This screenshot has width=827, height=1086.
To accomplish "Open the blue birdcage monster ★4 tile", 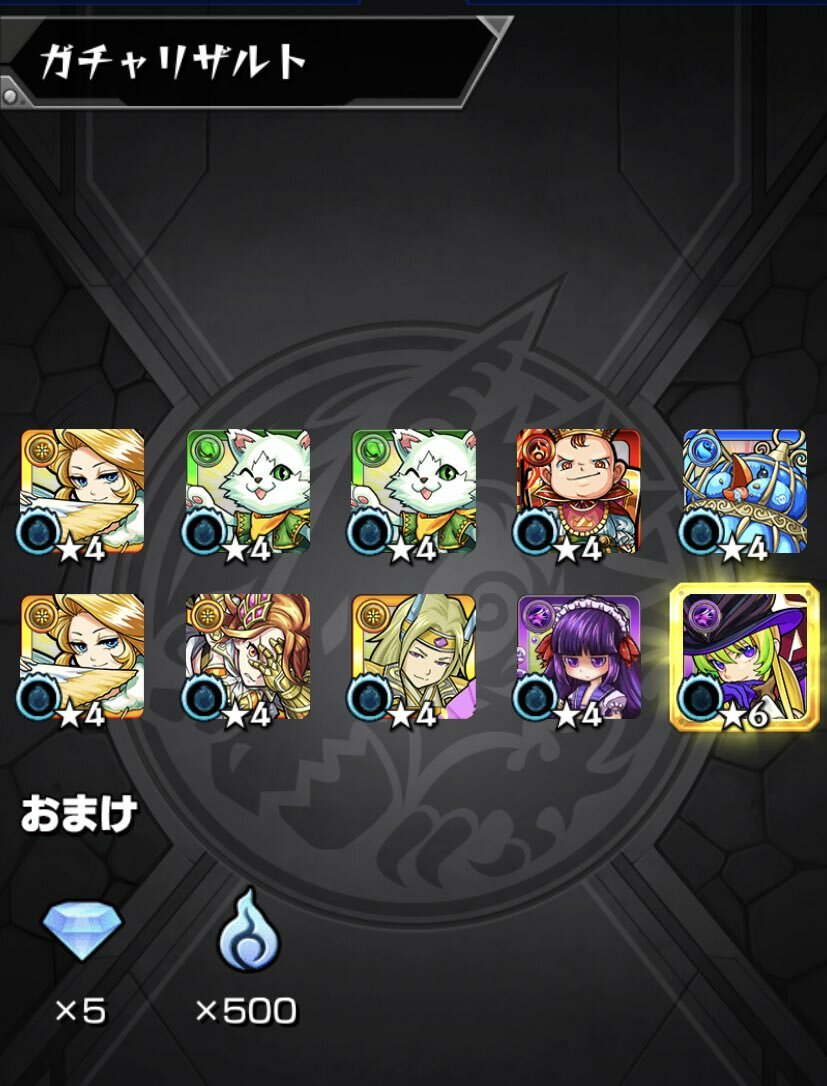I will click(x=743, y=491).
